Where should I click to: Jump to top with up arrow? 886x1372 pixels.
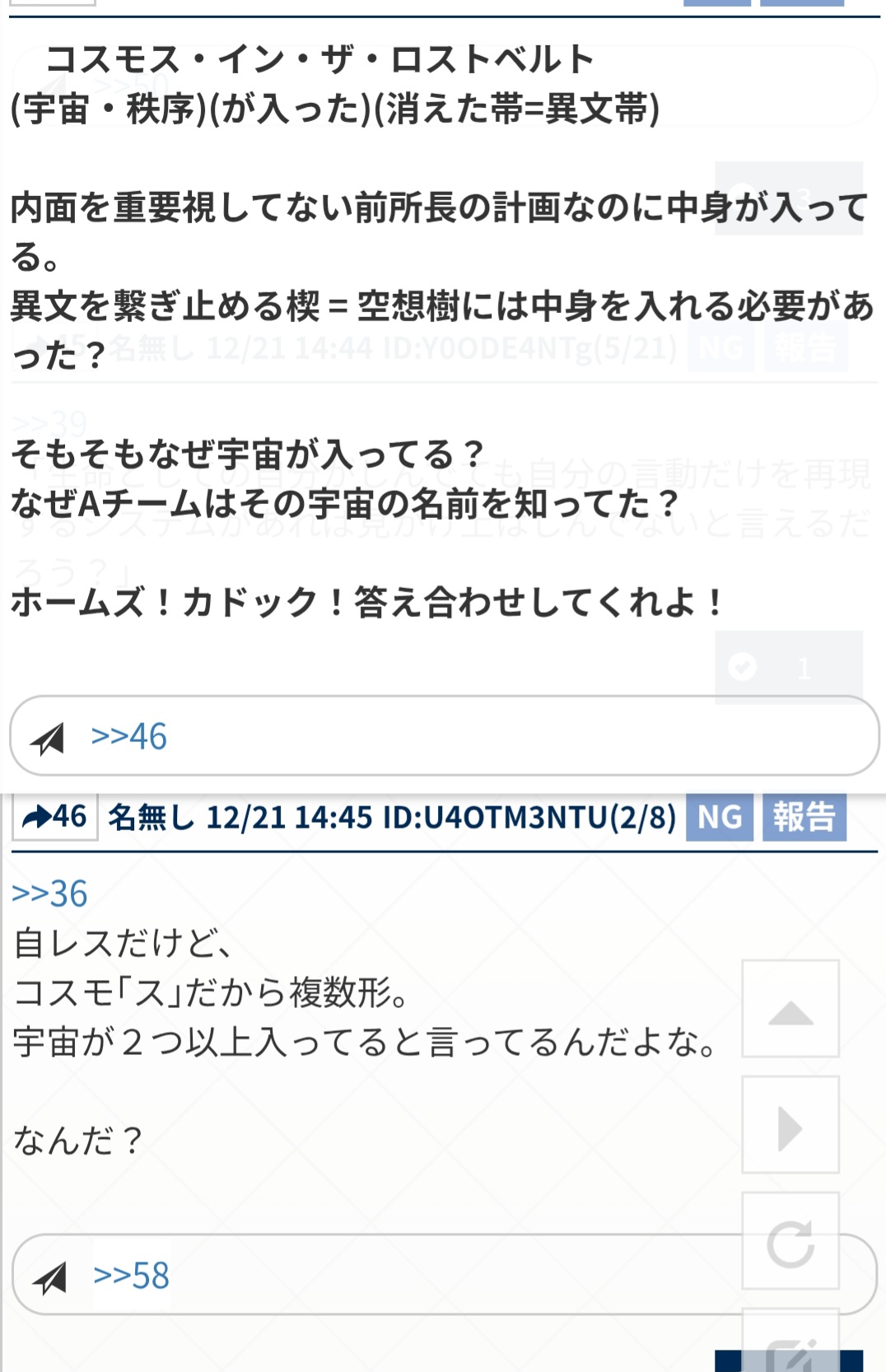coord(790,1010)
